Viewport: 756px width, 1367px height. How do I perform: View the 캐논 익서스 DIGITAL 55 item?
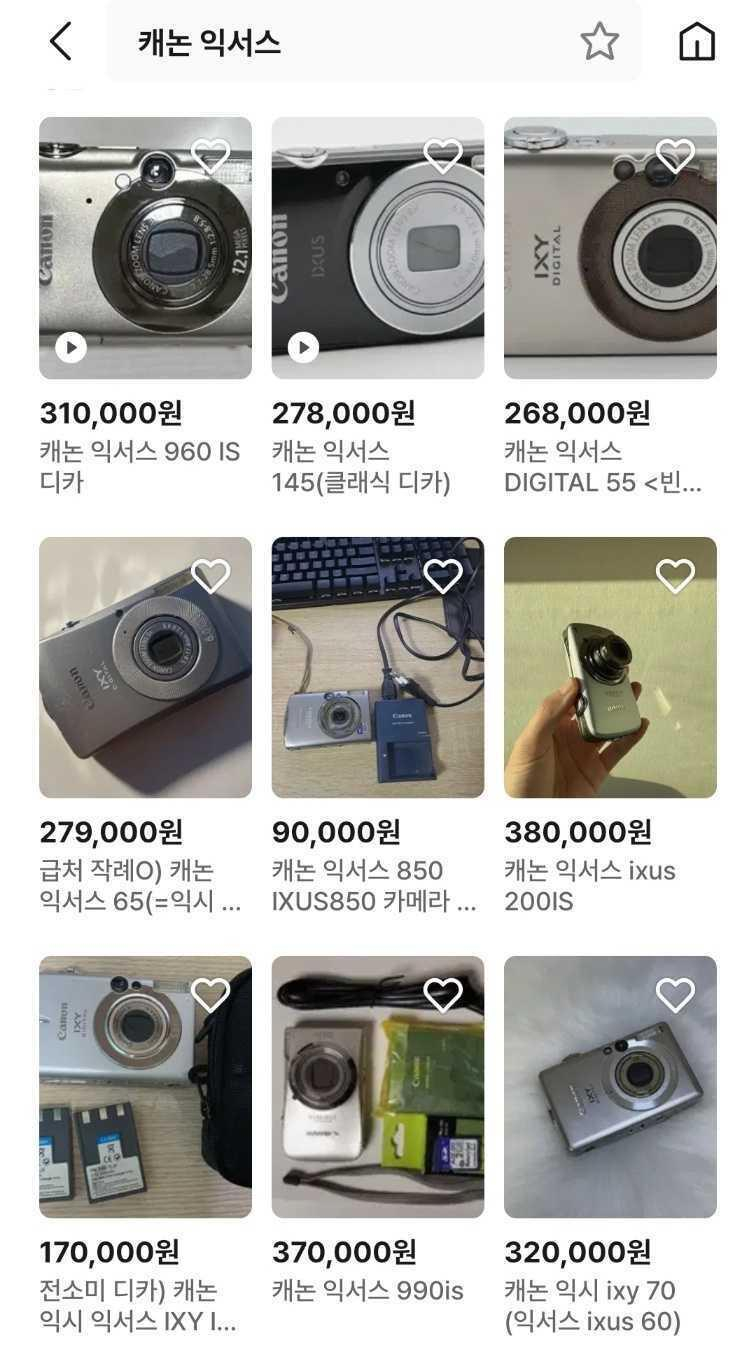[610, 248]
